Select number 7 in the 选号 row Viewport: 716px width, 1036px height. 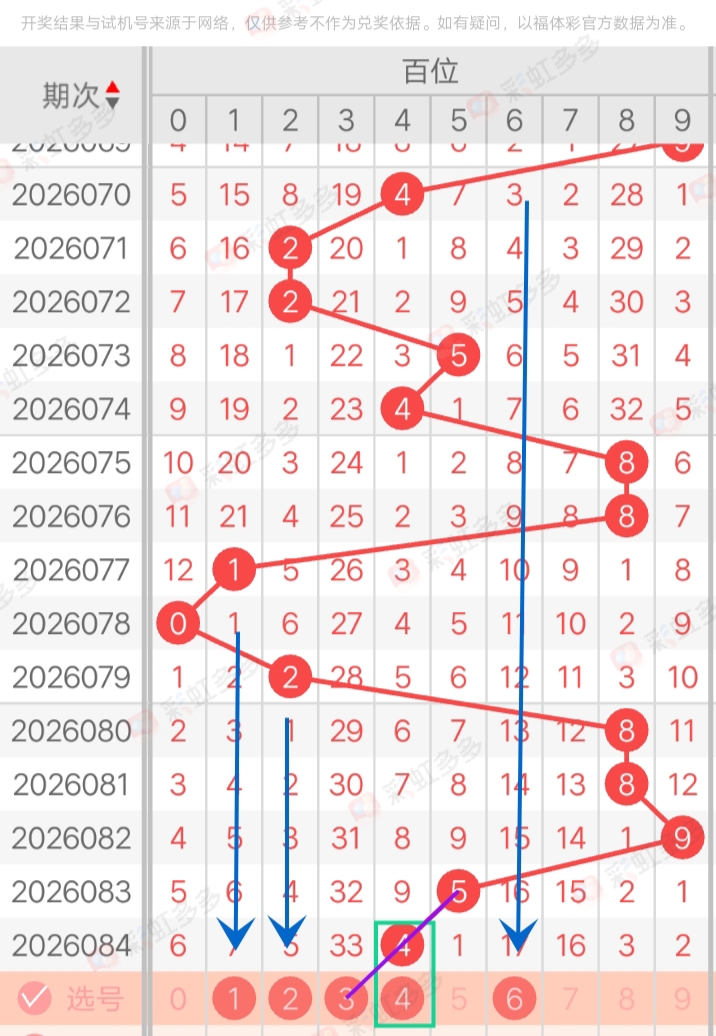pos(570,998)
